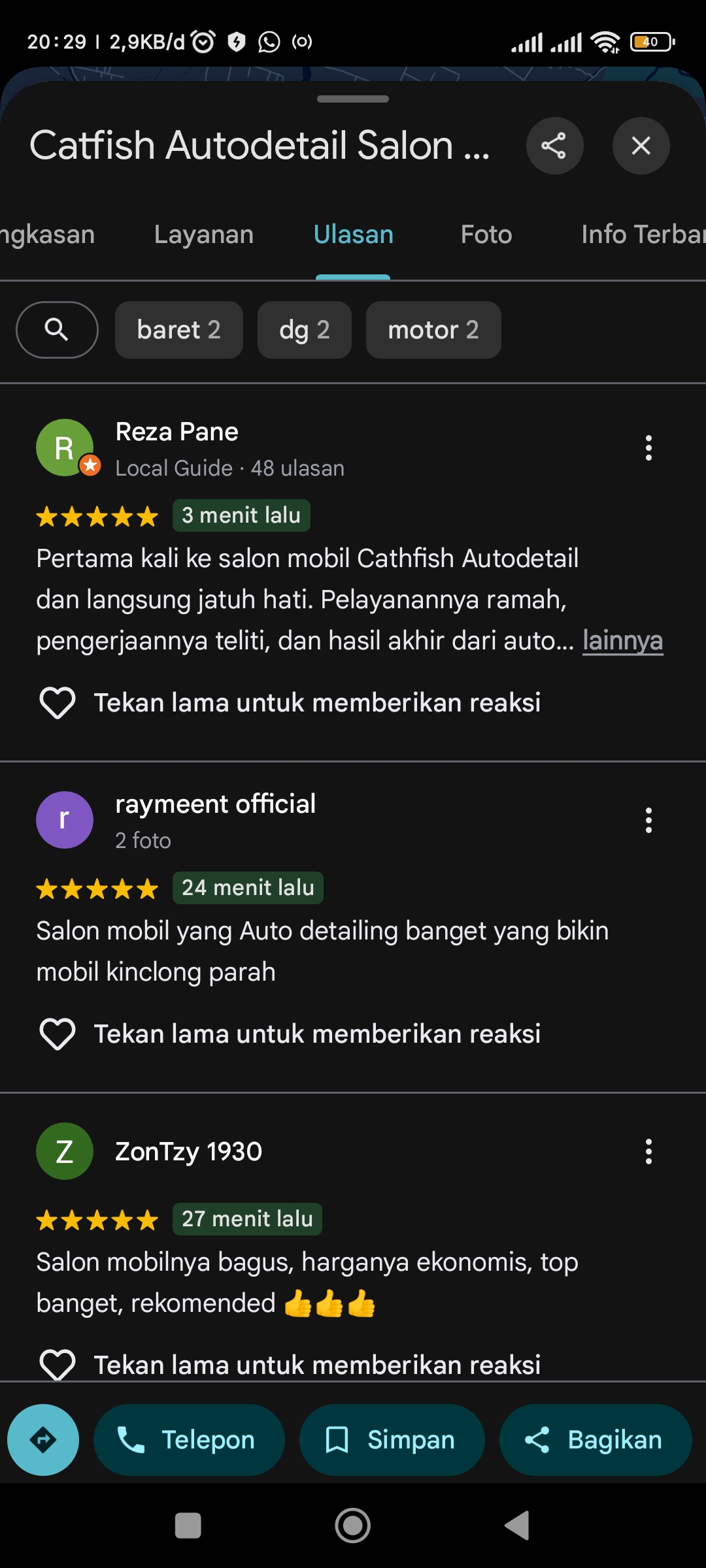The width and height of the screenshot is (706, 1568).
Task: Like Reza Pane's review with the heart
Action: point(58,703)
